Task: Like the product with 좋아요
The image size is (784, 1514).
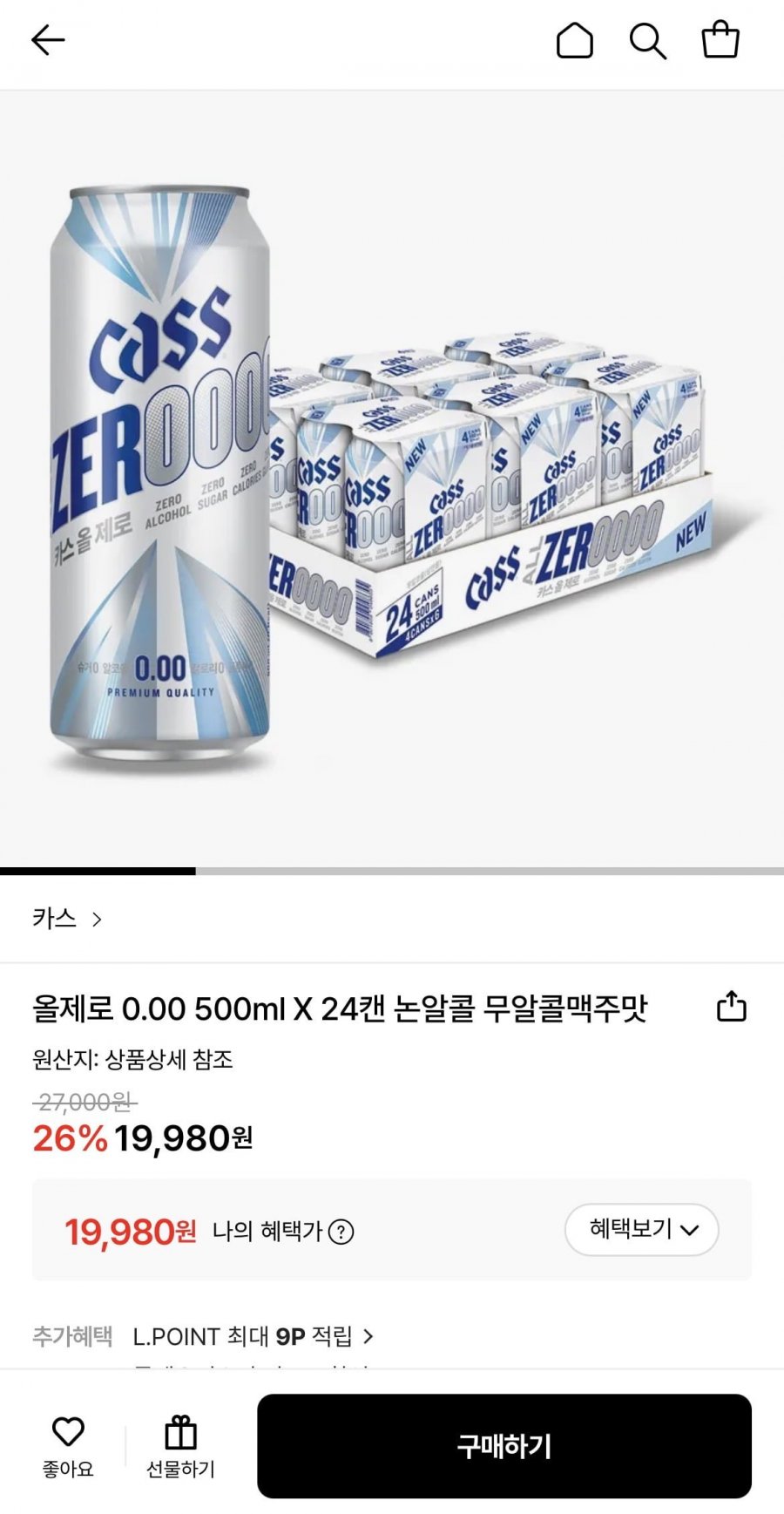Action: pyautogui.click(x=68, y=1445)
